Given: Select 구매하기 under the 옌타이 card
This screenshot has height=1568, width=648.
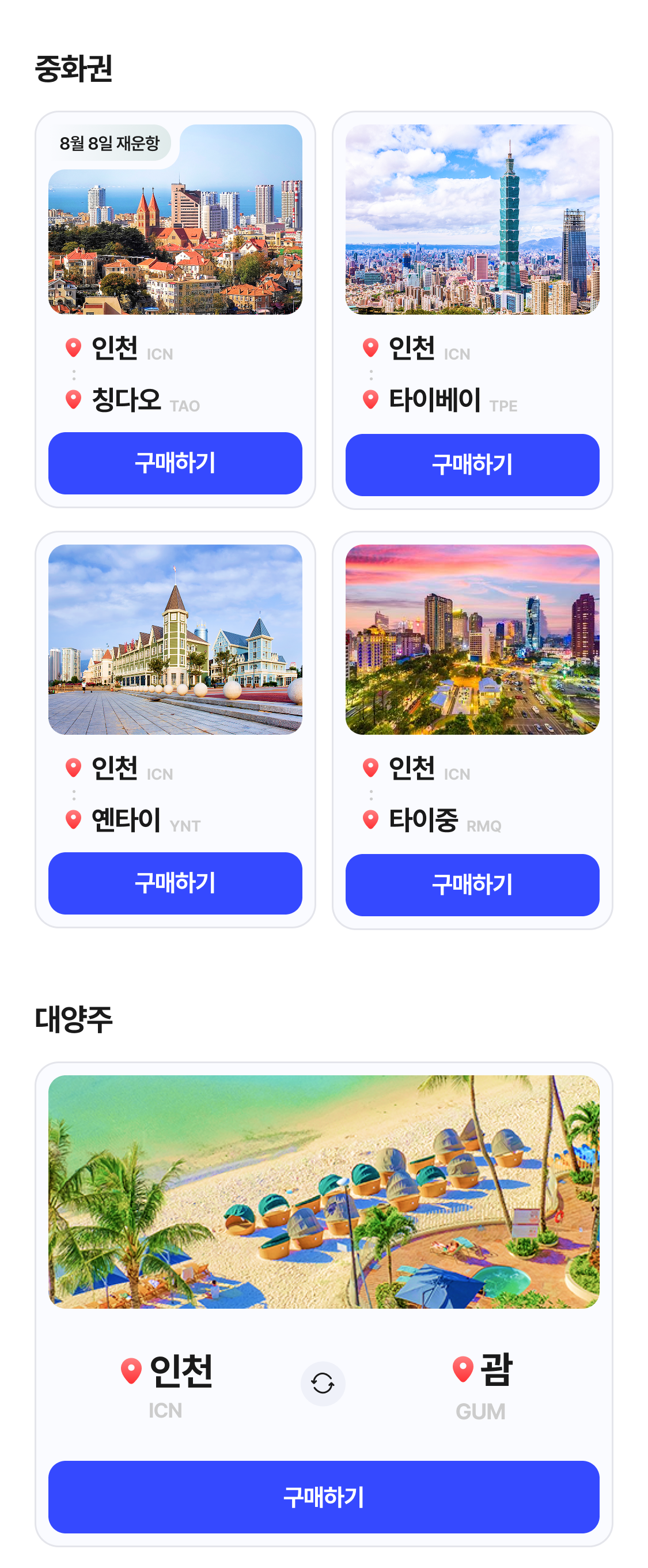Looking at the screenshot, I should click(175, 883).
